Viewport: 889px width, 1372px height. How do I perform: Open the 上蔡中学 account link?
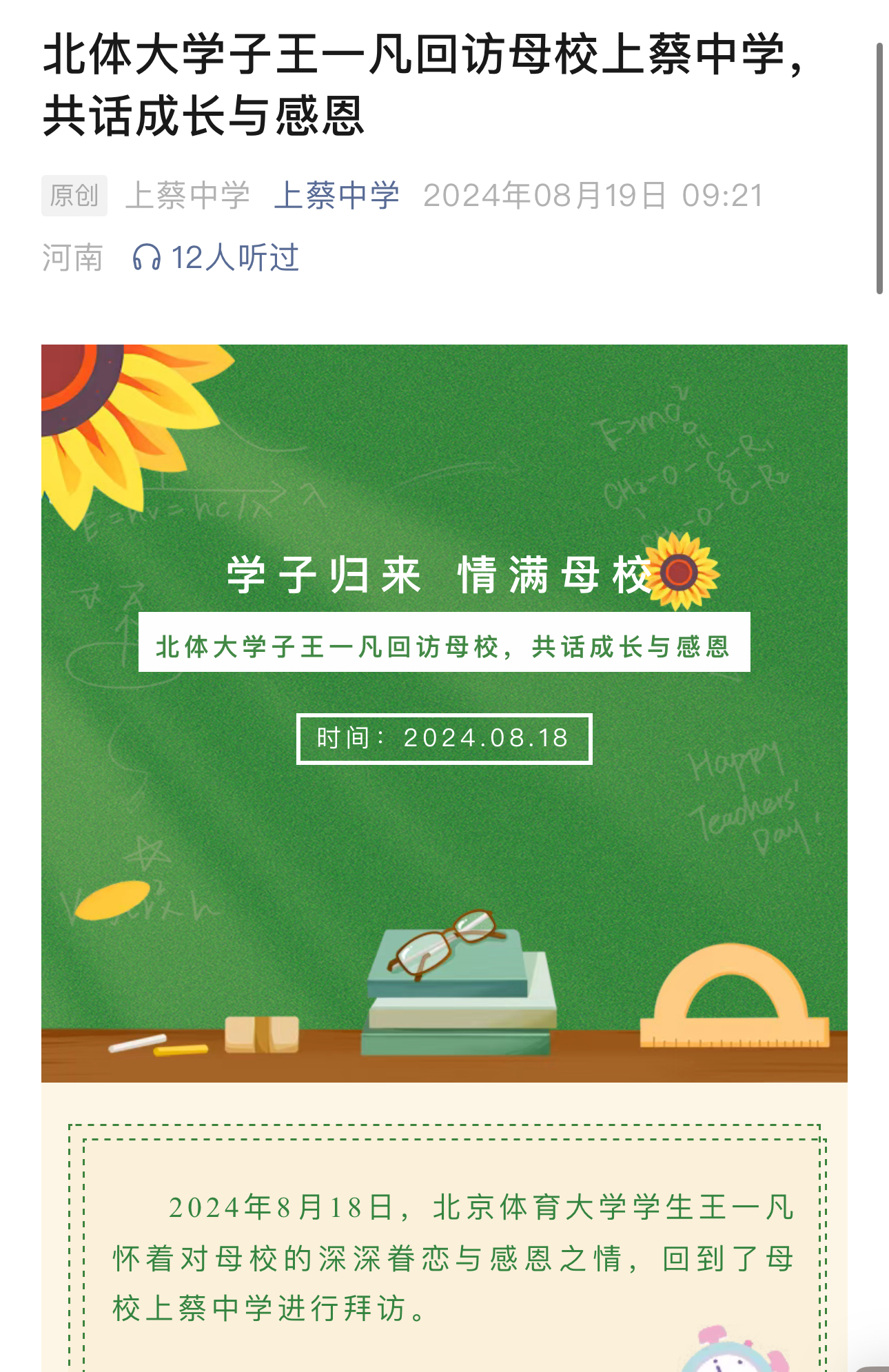coord(336,196)
